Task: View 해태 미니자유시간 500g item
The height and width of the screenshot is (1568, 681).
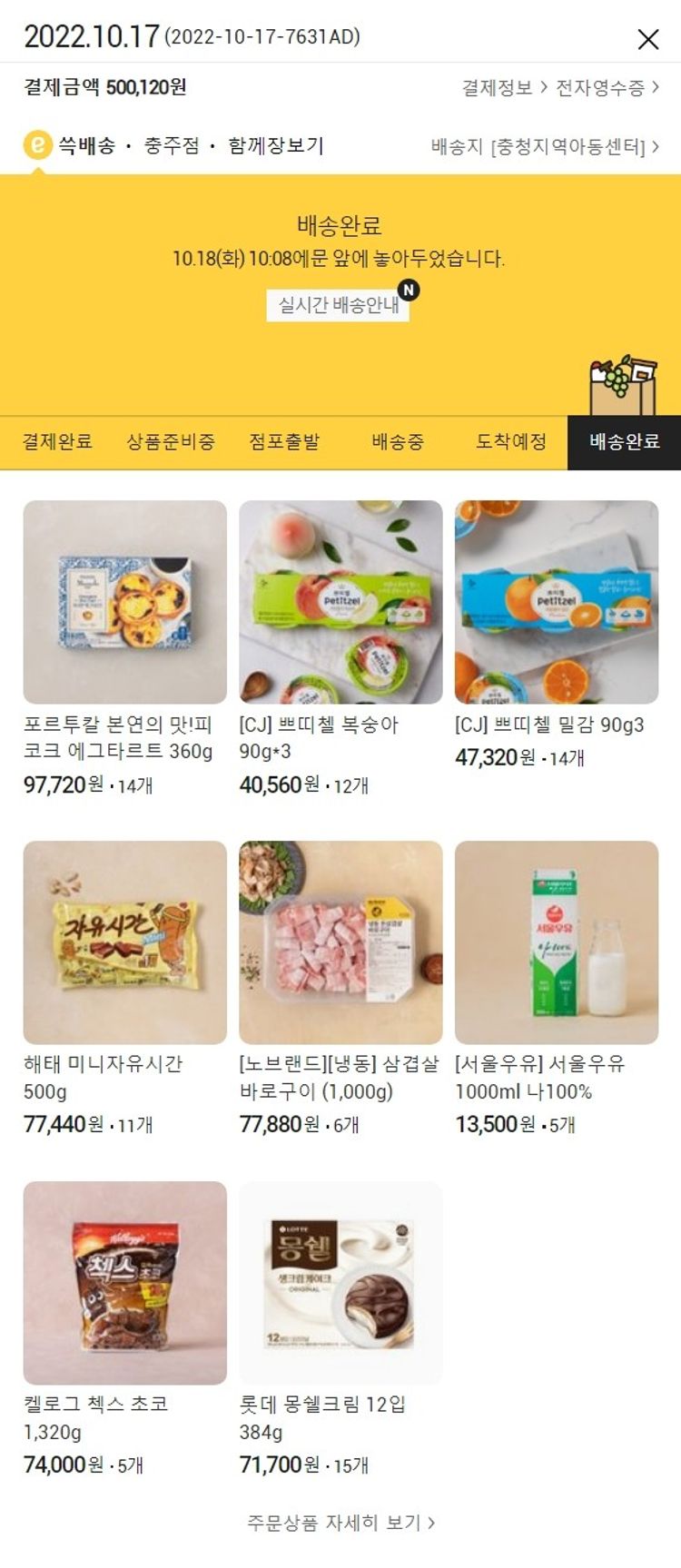Action: coord(124,942)
